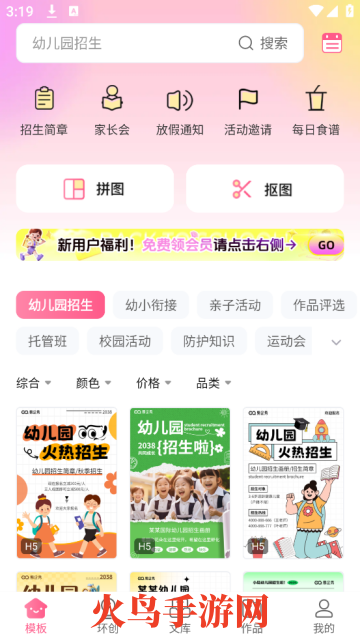This screenshot has width=360, height=639.
Task: Open the pink calendar icon
Action: pyautogui.click(x=332, y=43)
